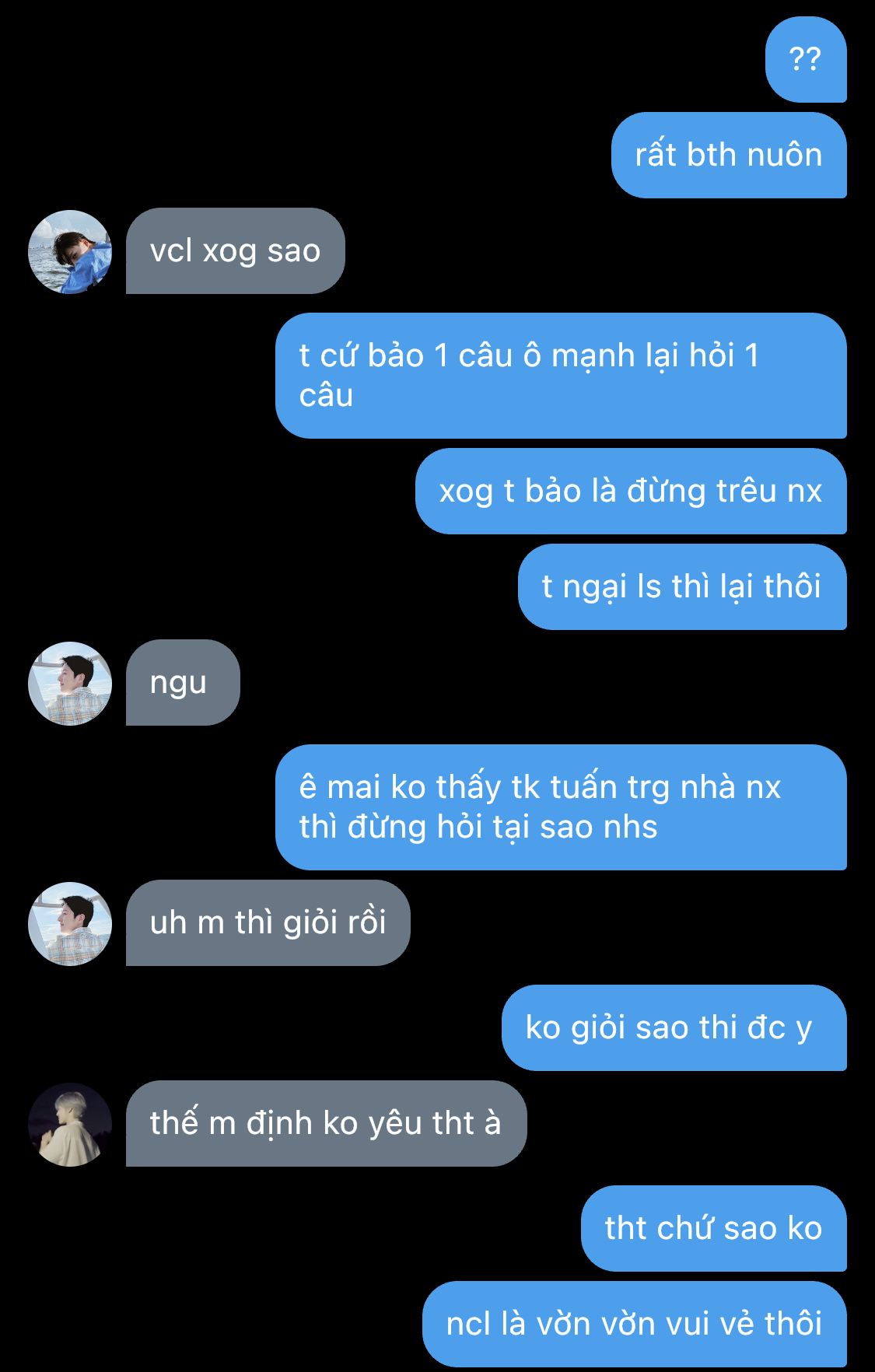Tap the profile picture next to "ngu"
The width and height of the screenshot is (875, 1372).
[70, 684]
